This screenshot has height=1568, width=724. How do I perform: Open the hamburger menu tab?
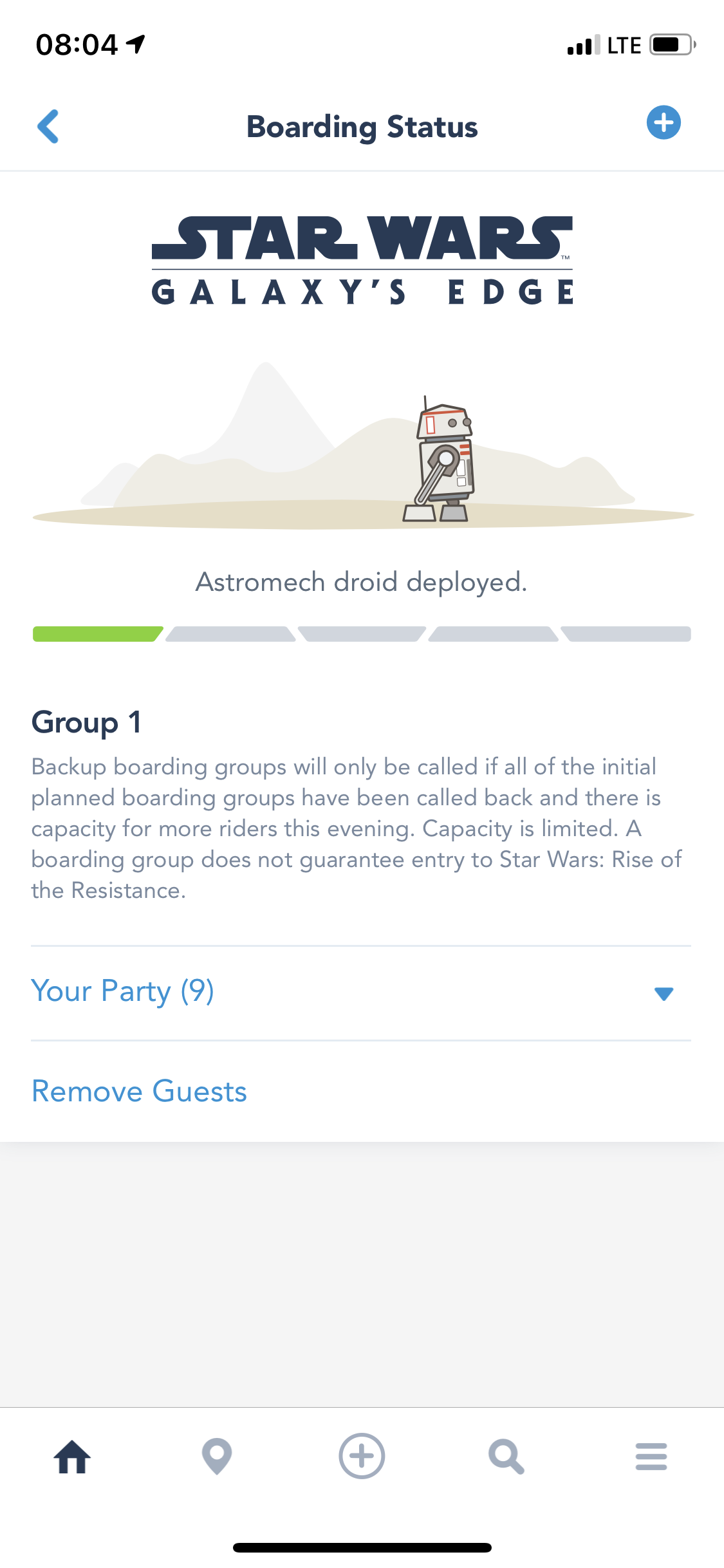pos(651,1456)
